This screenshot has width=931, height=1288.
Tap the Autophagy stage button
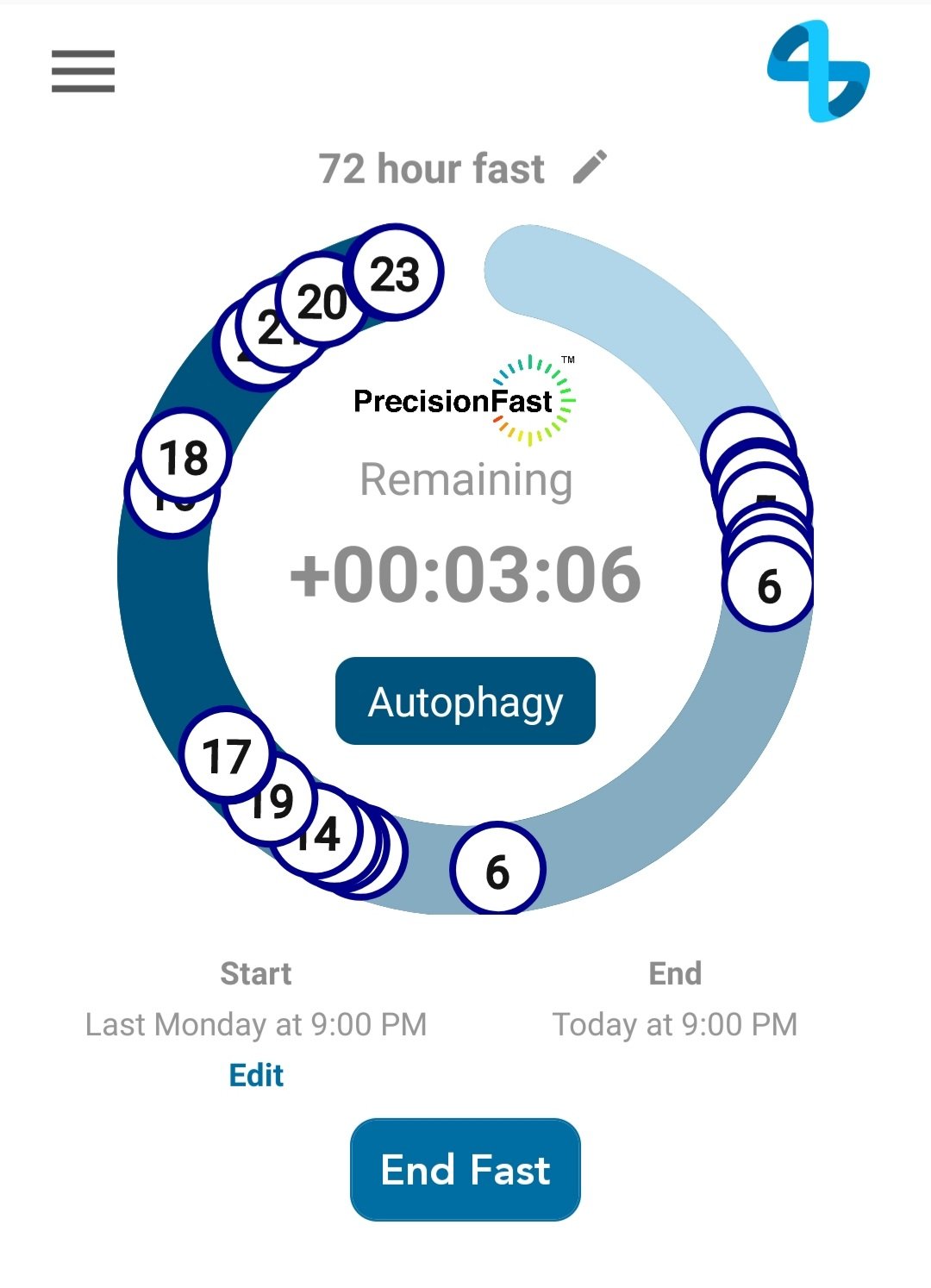coord(465,701)
